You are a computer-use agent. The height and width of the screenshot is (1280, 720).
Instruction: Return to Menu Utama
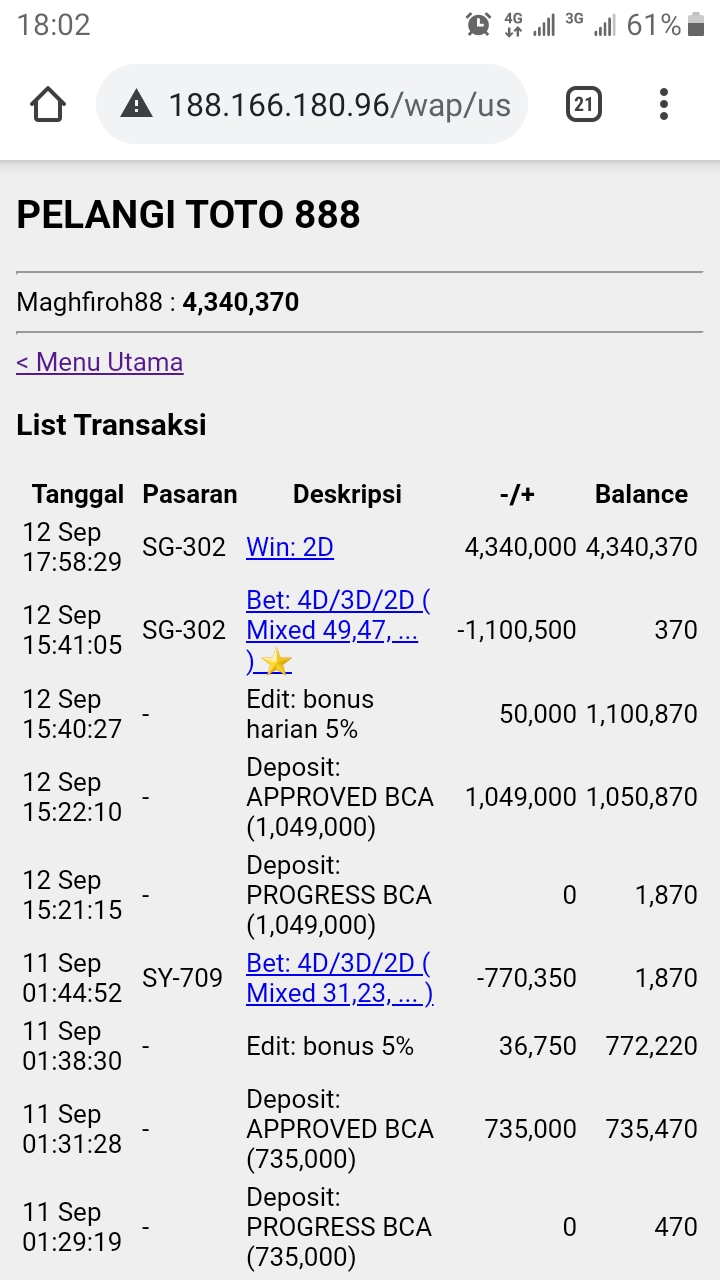tap(100, 362)
